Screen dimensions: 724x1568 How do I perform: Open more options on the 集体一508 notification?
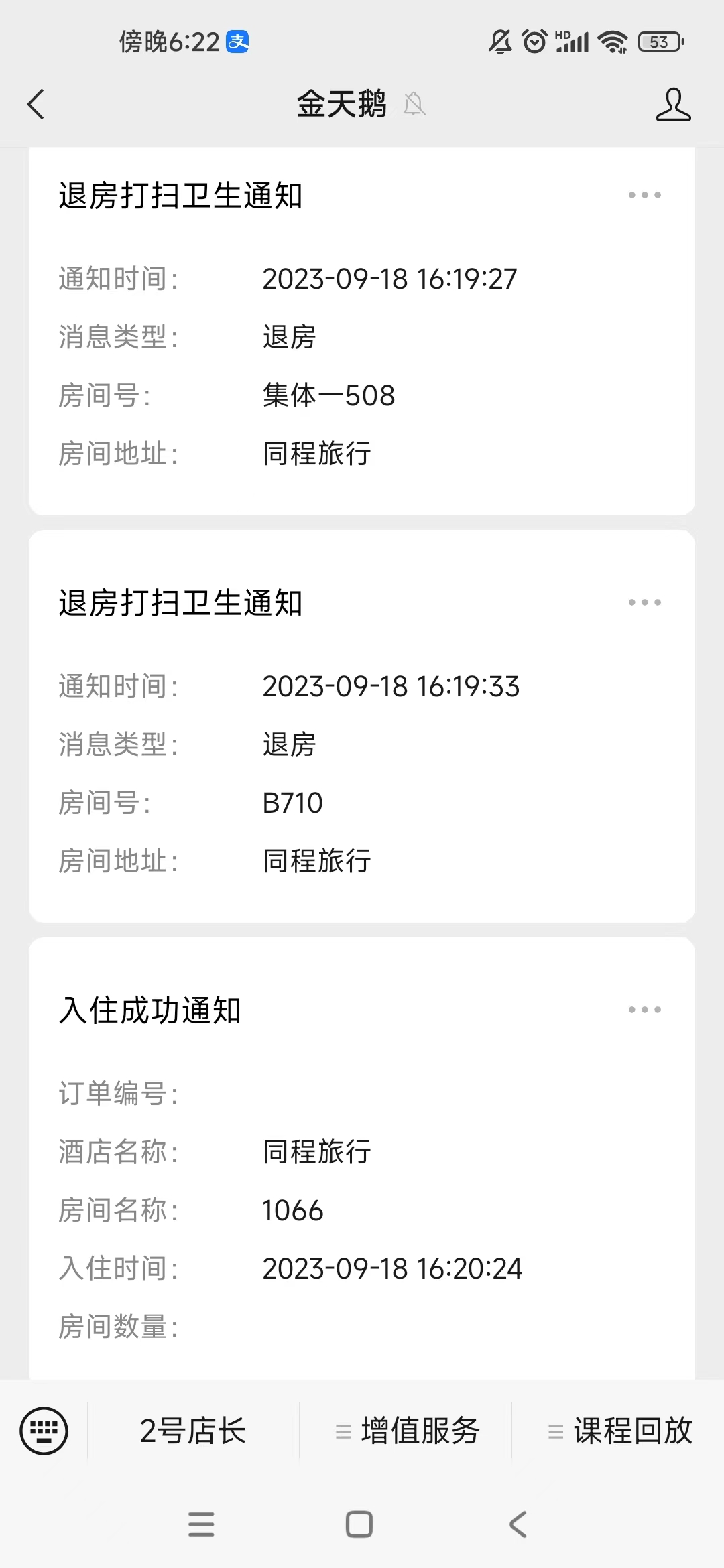(644, 195)
